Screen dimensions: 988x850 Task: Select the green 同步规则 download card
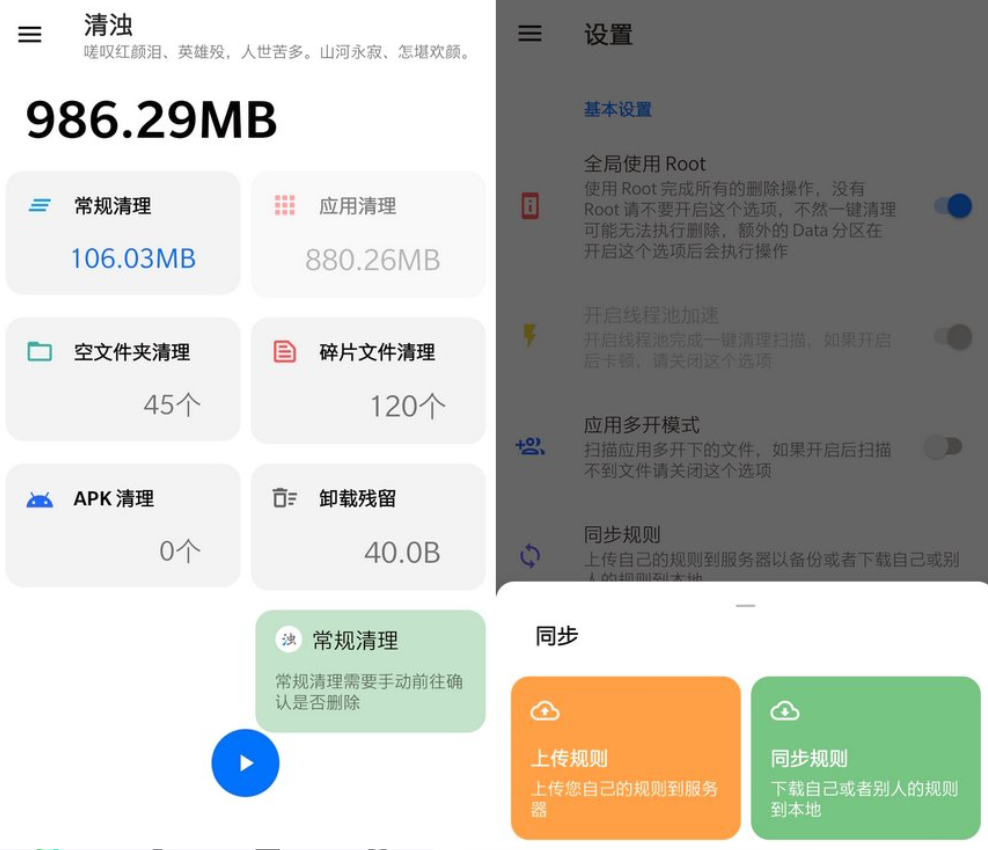[x=865, y=758]
